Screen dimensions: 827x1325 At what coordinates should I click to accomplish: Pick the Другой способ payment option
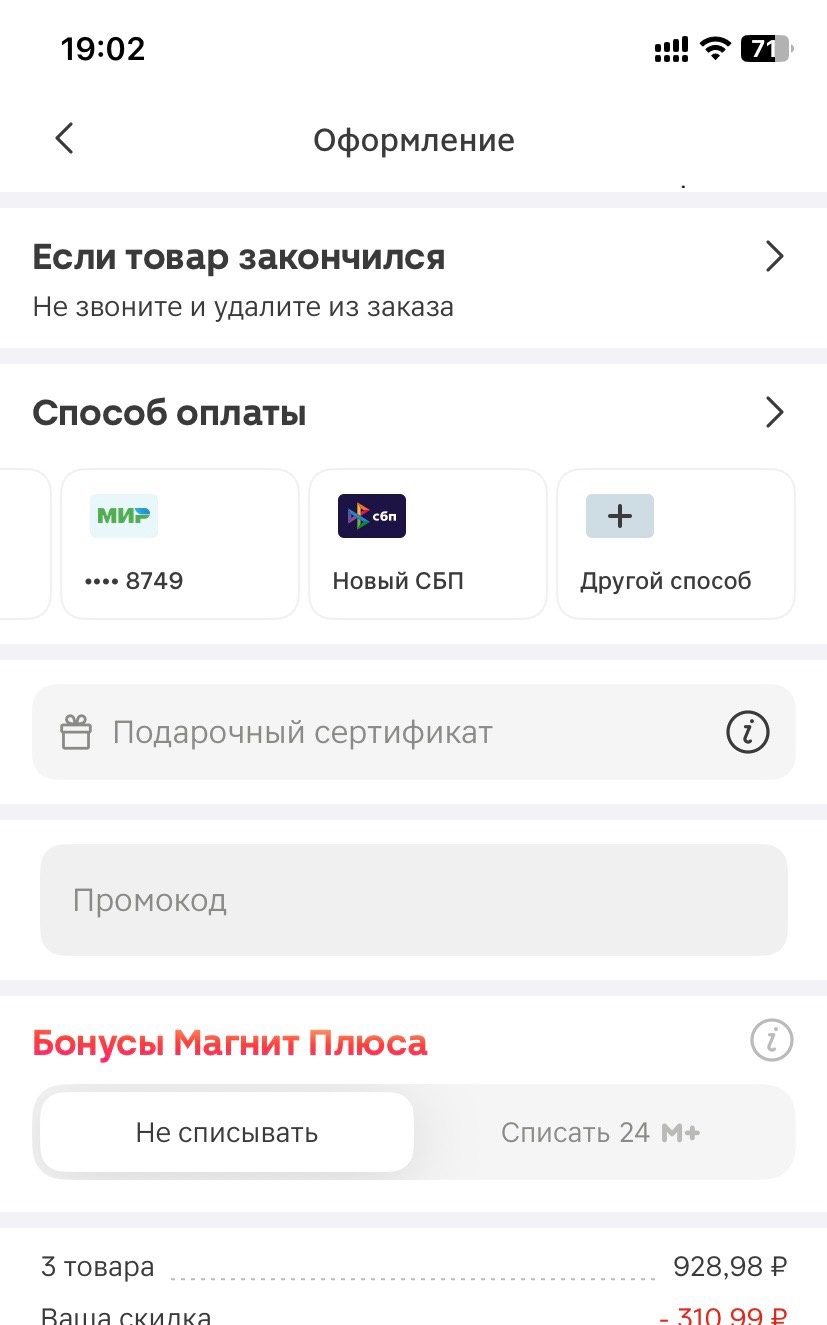pos(675,544)
